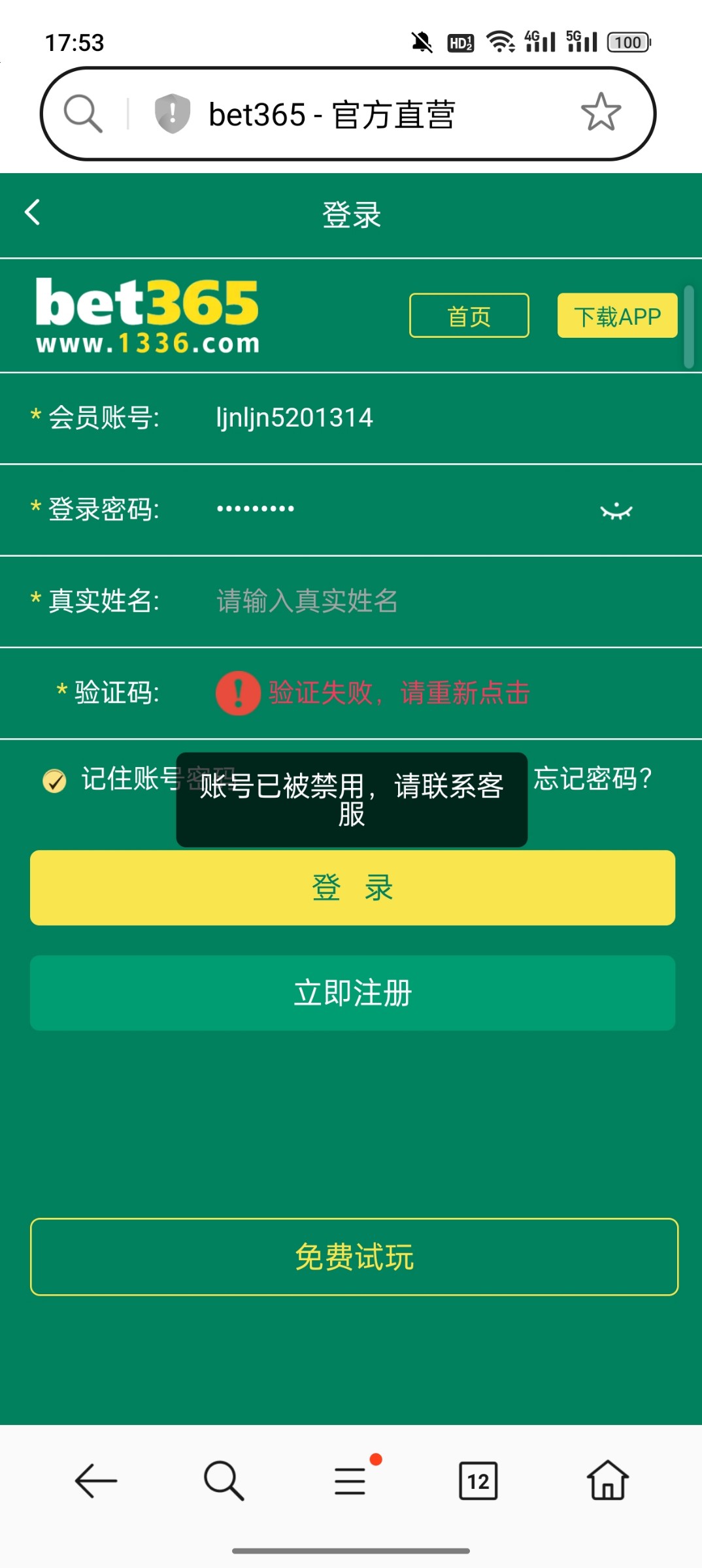Image resolution: width=702 pixels, height=1568 pixels.
Task: View the 12 open browser tabs
Action: (x=478, y=1480)
